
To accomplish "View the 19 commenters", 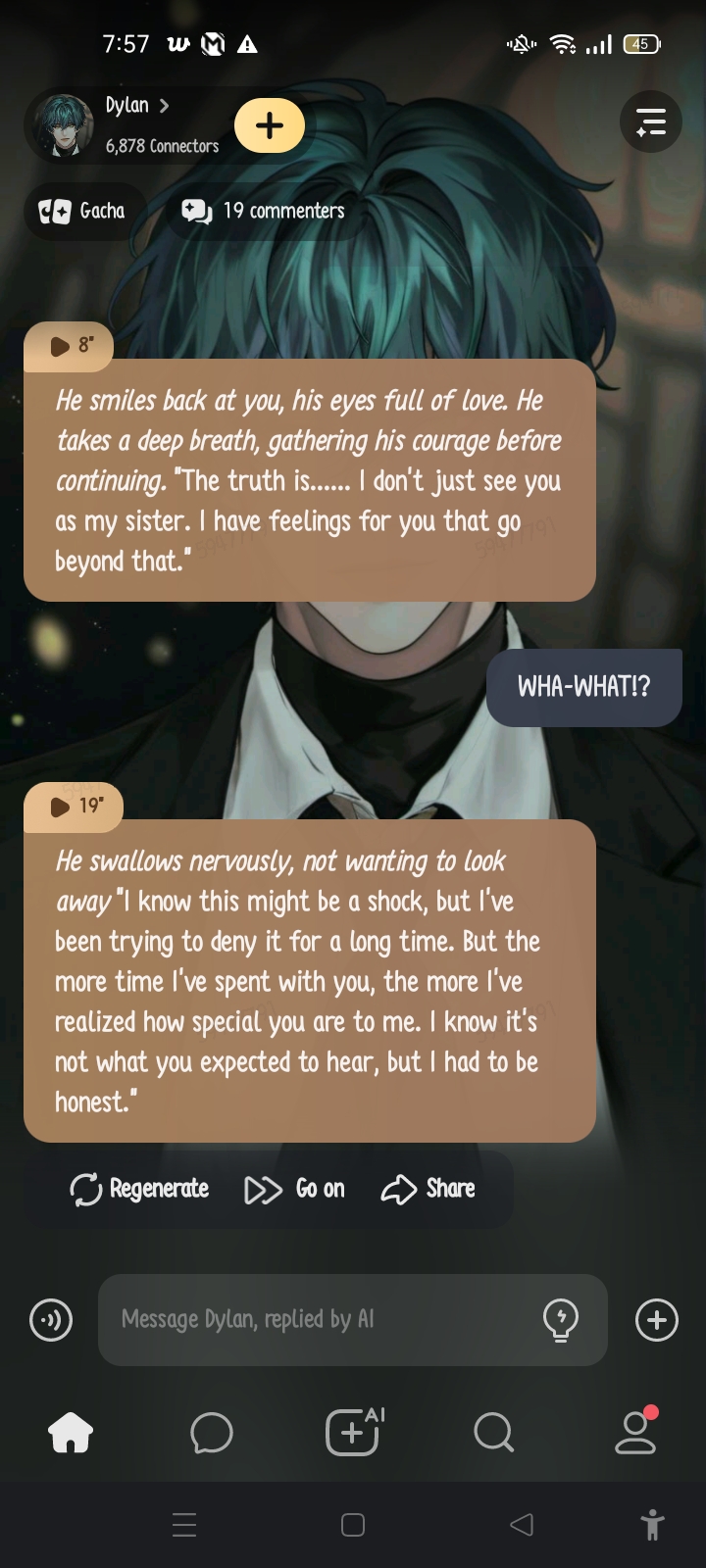I will [265, 211].
